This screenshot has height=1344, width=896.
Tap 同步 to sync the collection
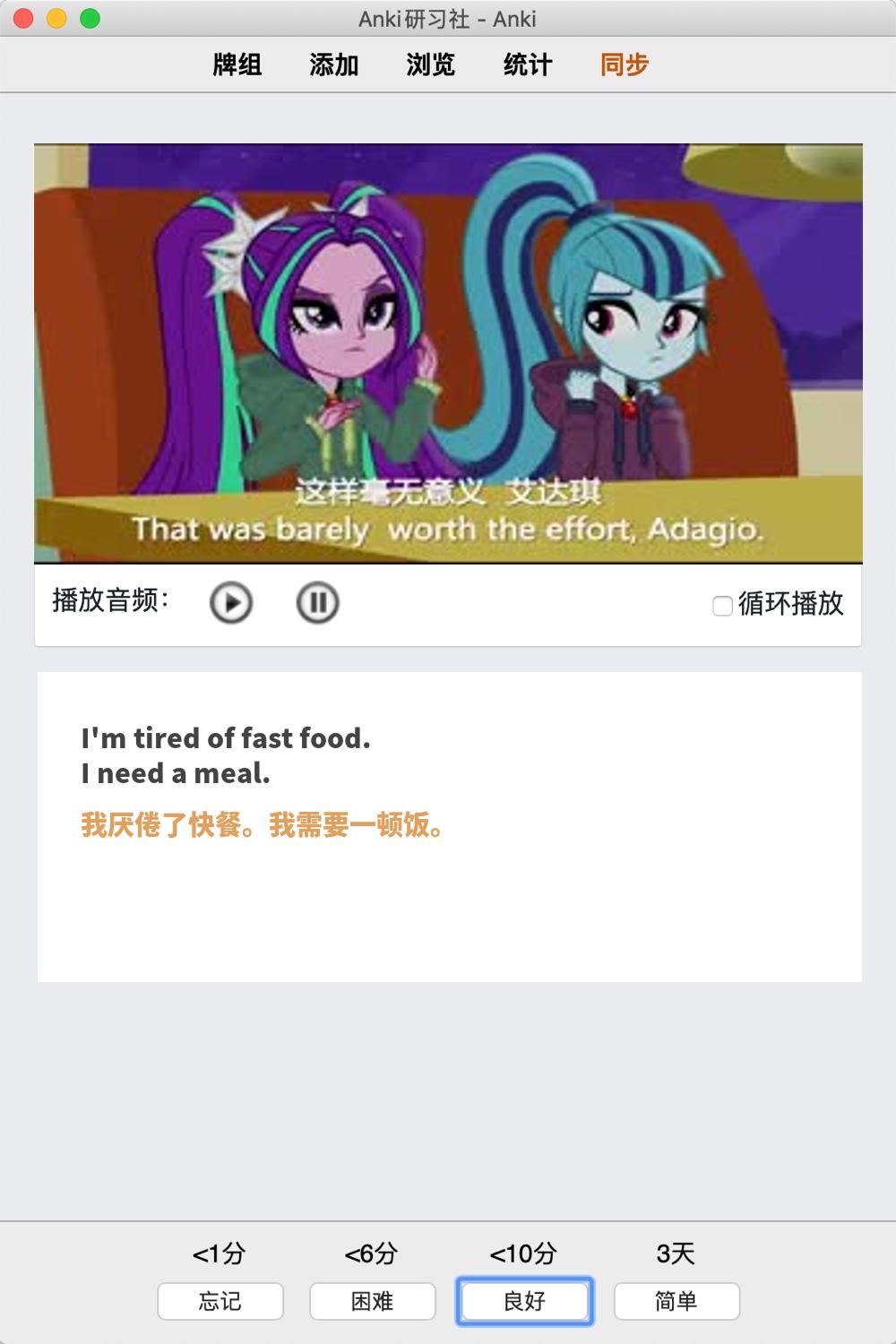pos(625,65)
